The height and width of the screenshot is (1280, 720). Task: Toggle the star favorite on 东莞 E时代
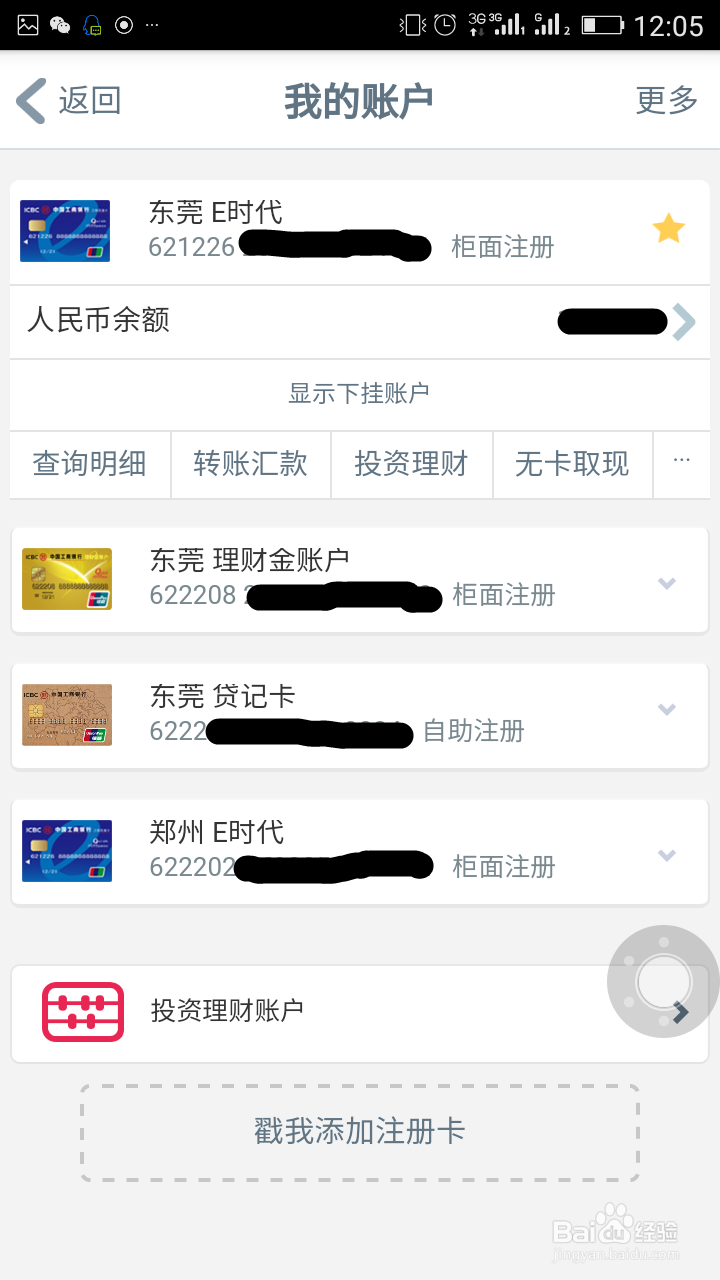[x=668, y=229]
